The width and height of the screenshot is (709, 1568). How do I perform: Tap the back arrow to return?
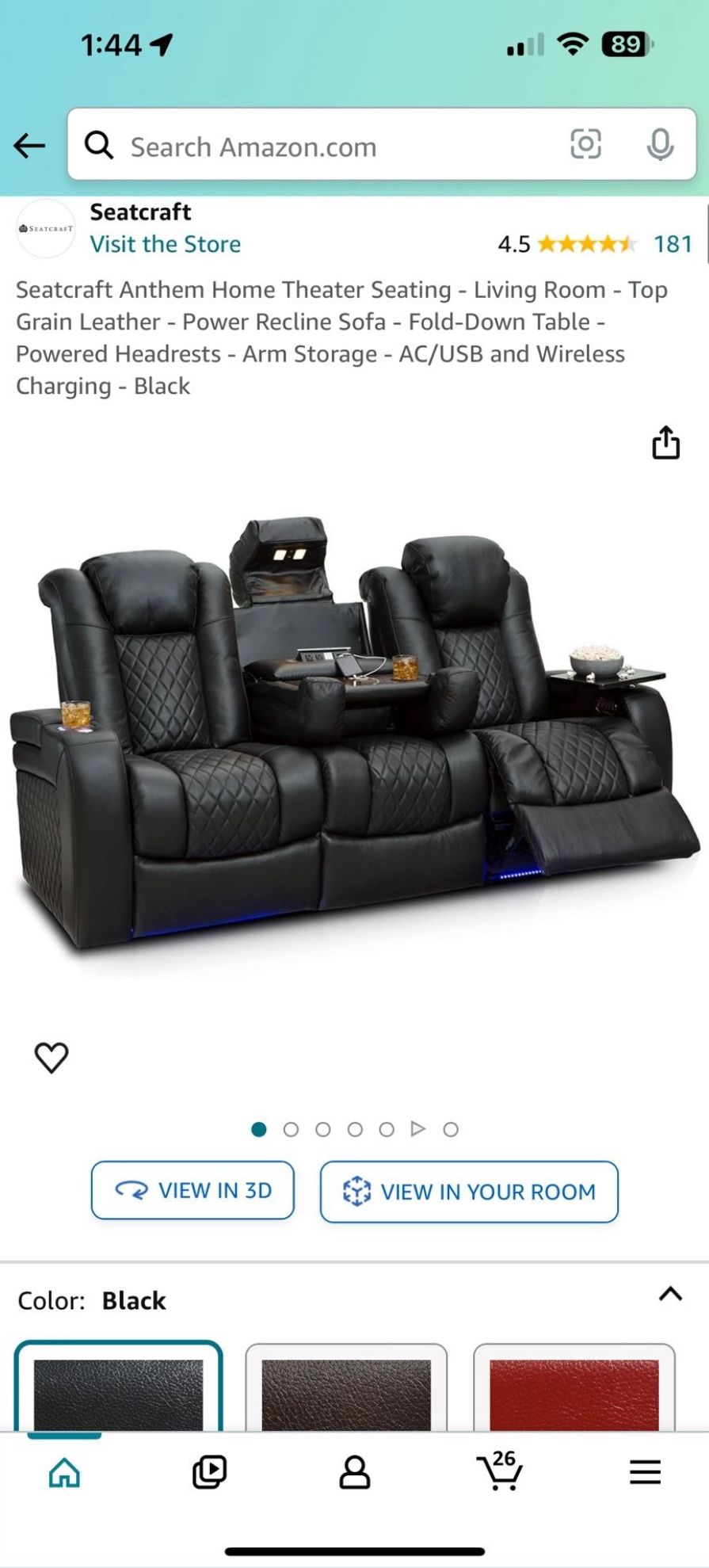[29, 146]
